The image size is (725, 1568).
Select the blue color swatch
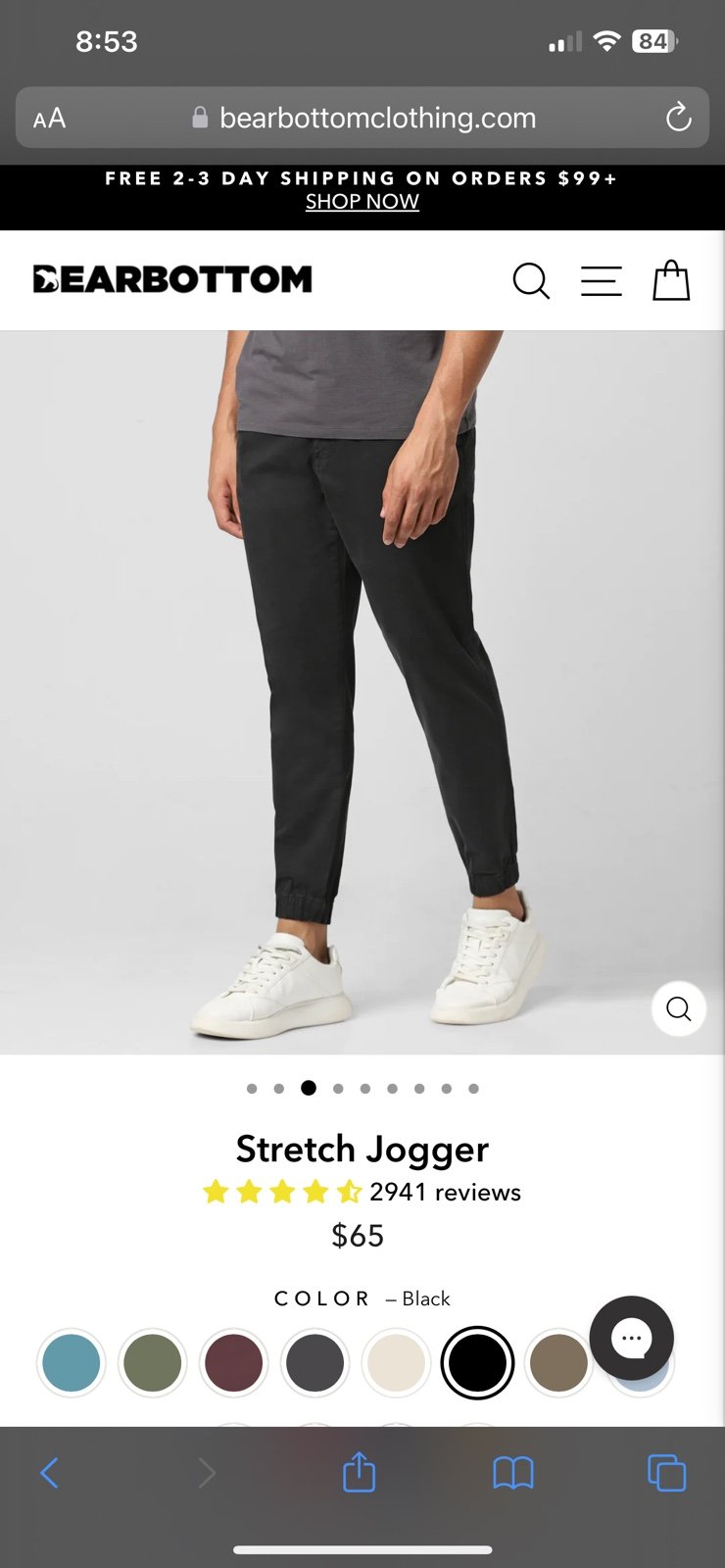click(x=72, y=1362)
